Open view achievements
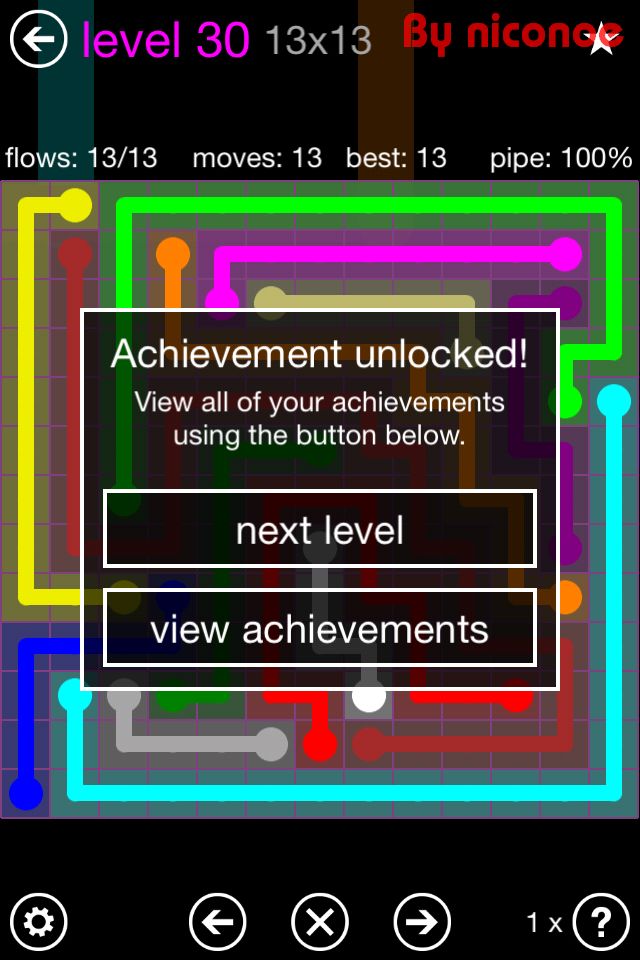Image resolution: width=640 pixels, height=960 pixels. 320,629
